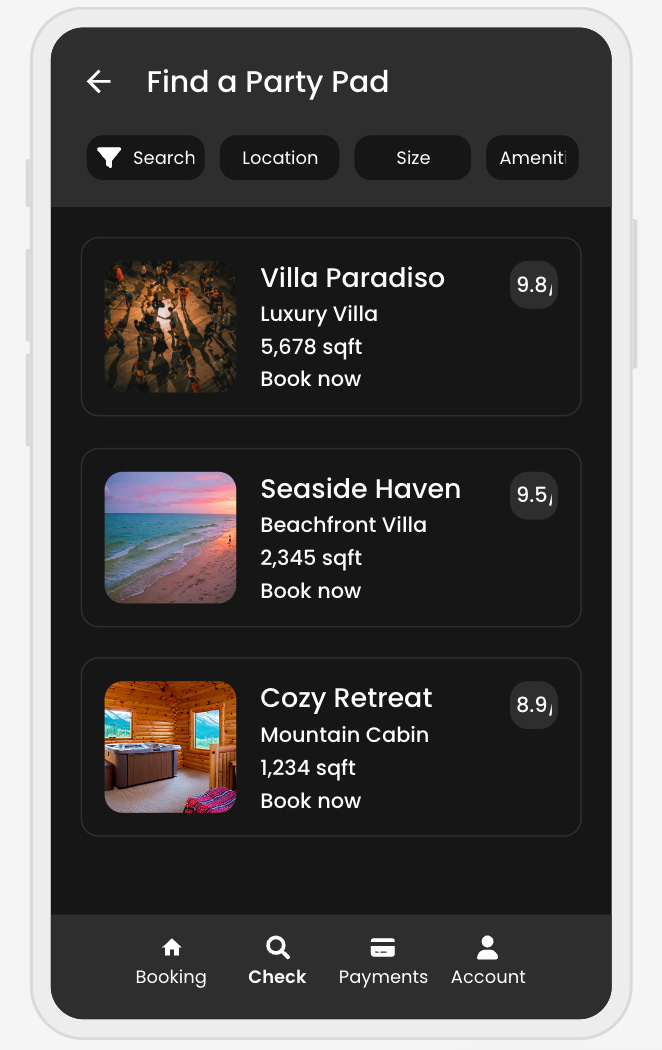Open the Search filter chip
This screenshot has width=662, height=1050.
pos(146,158)
